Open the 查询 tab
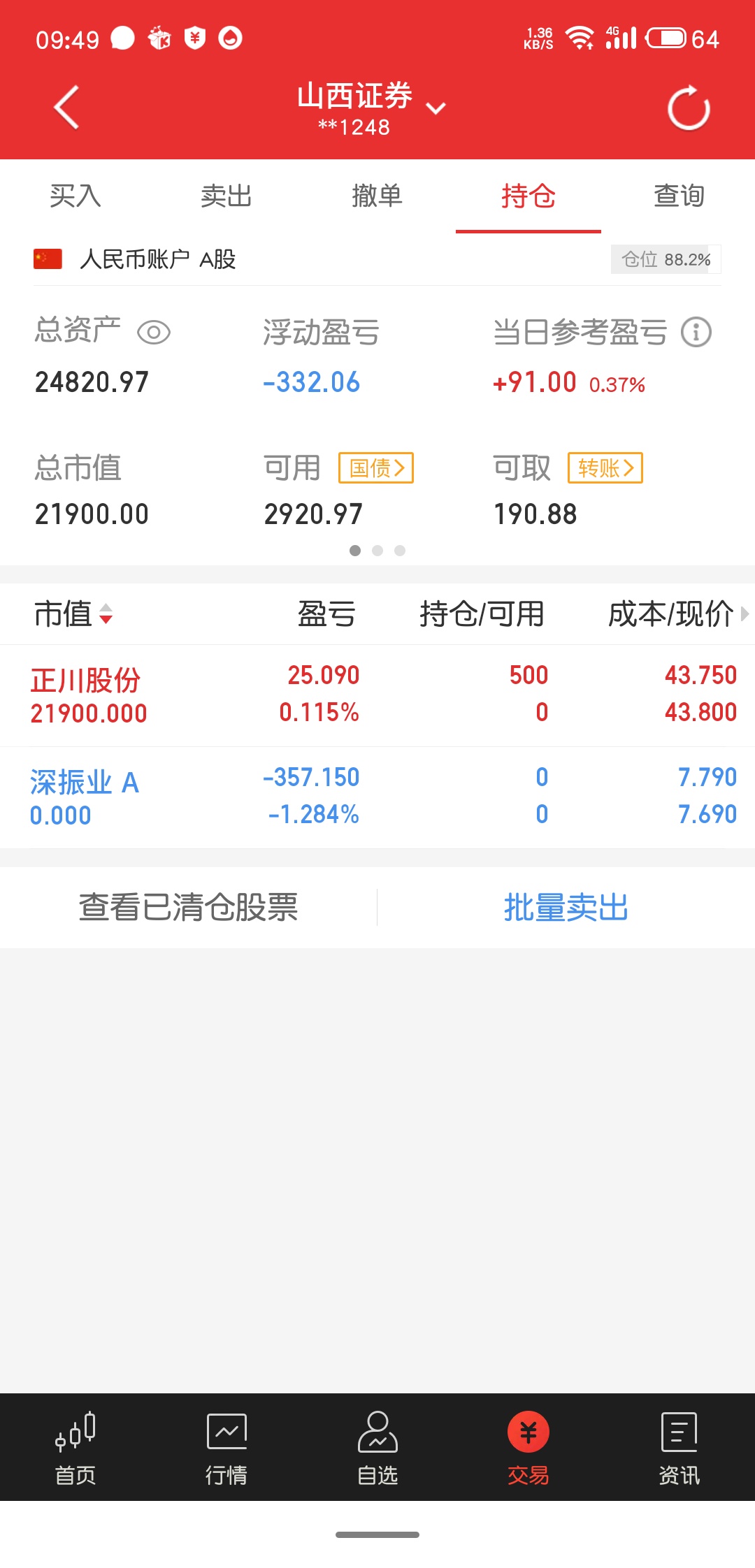Viewport: 755px width, 1568px height. point(679,196)
